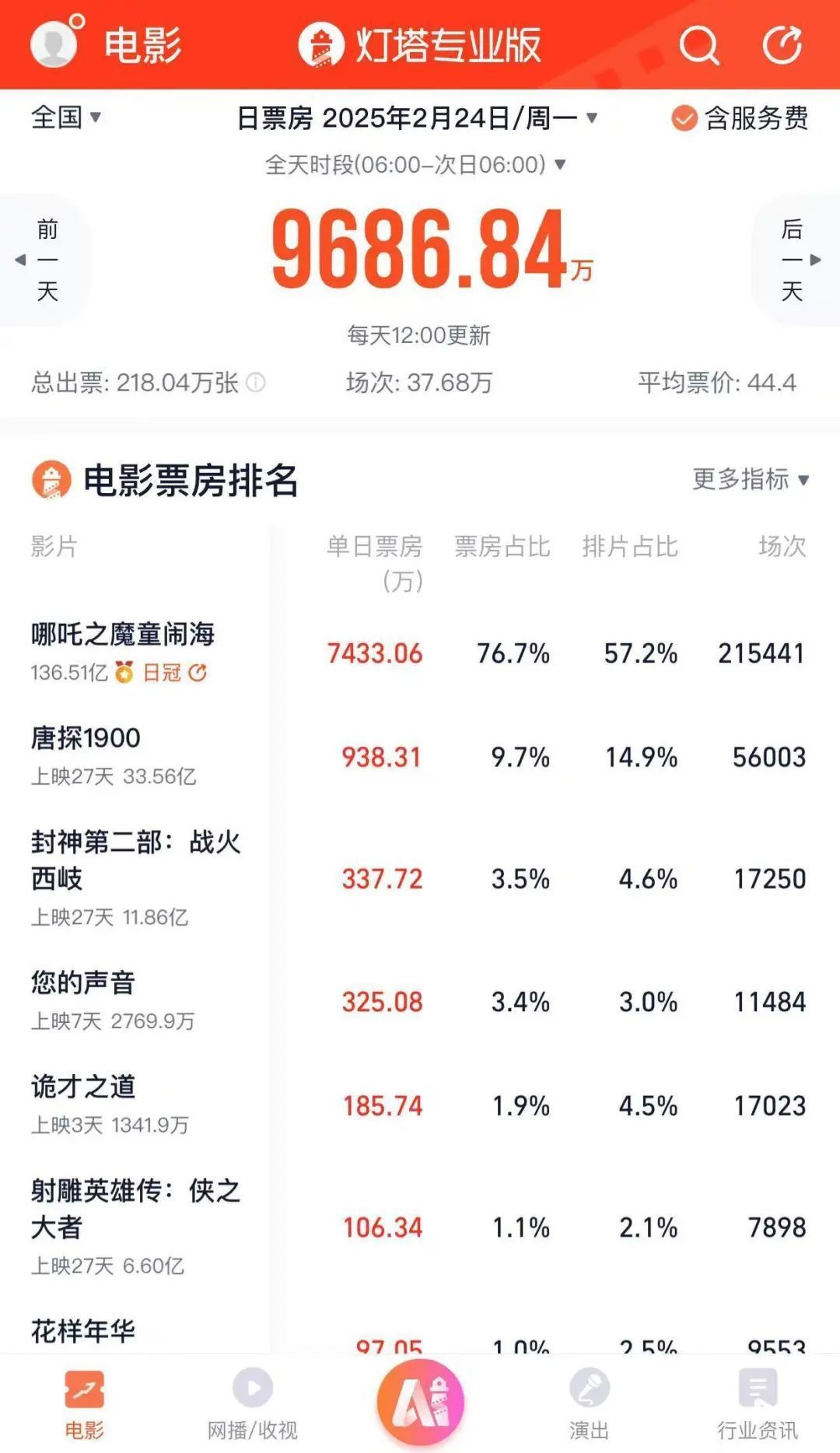Image resolution: width=840 pixels, height=1453 pixels.
Task: Open the search icon in the header
Action: click(698, 45)
